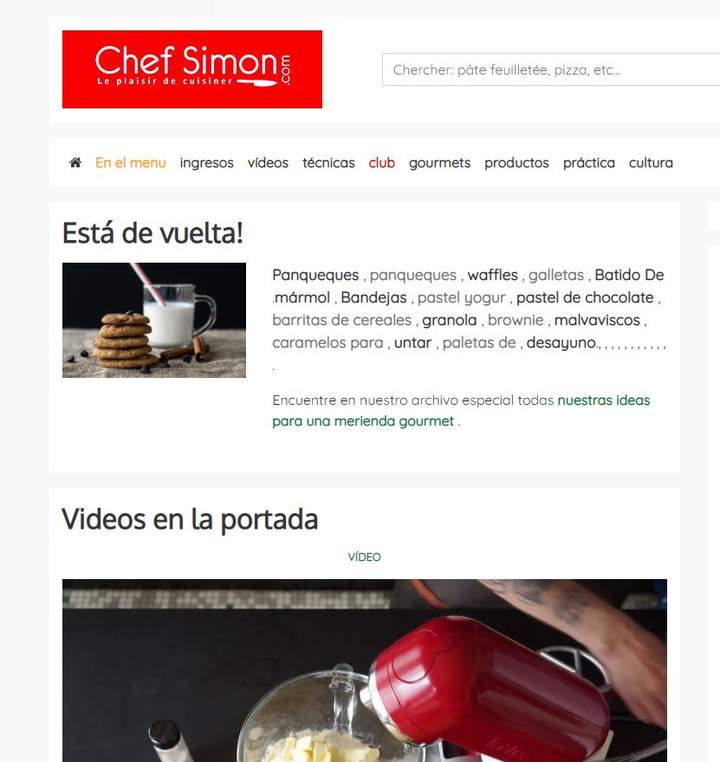Open the 'ingresos' menu item
The height and width of the screenshot is (762, 720).
(x=206, y=163)
